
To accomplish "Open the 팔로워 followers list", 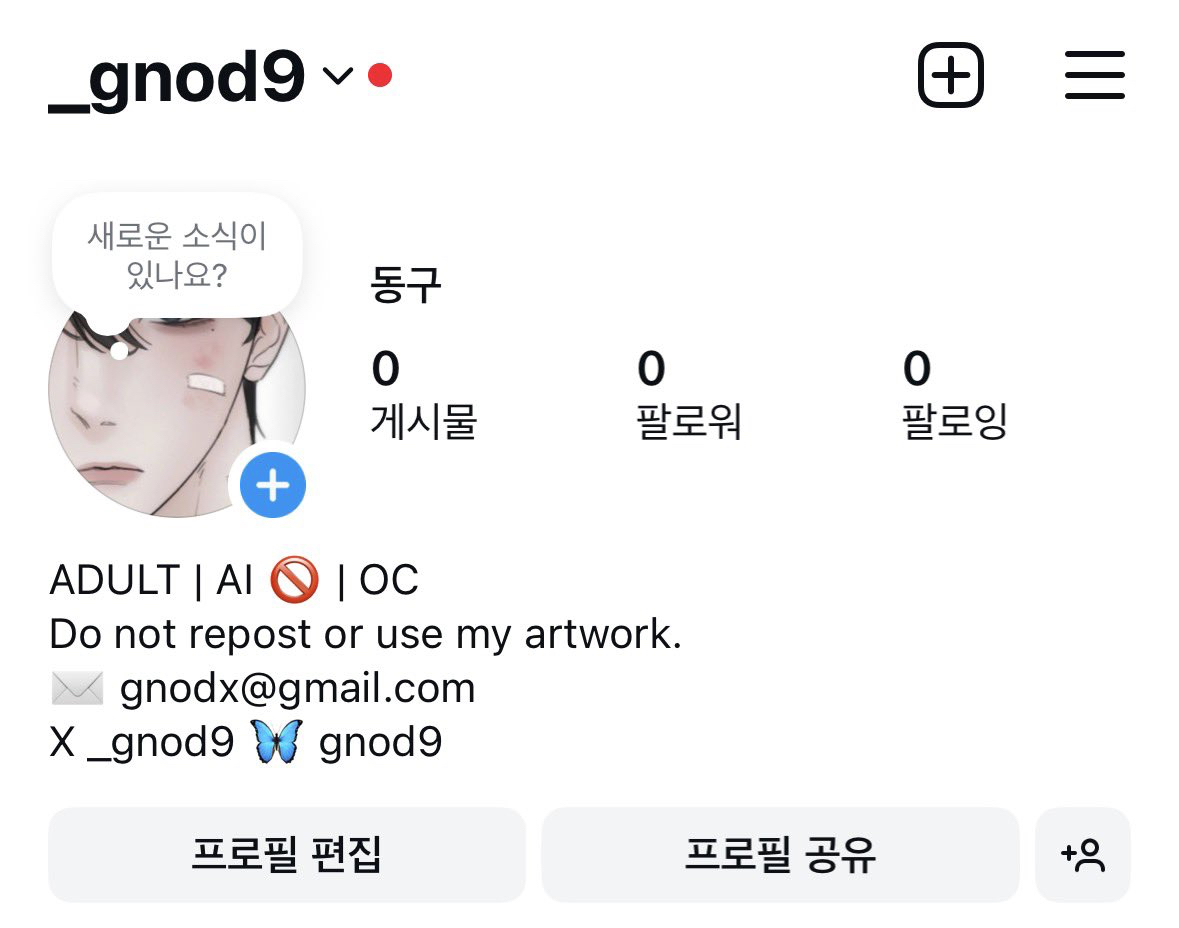I will [688, 395].
